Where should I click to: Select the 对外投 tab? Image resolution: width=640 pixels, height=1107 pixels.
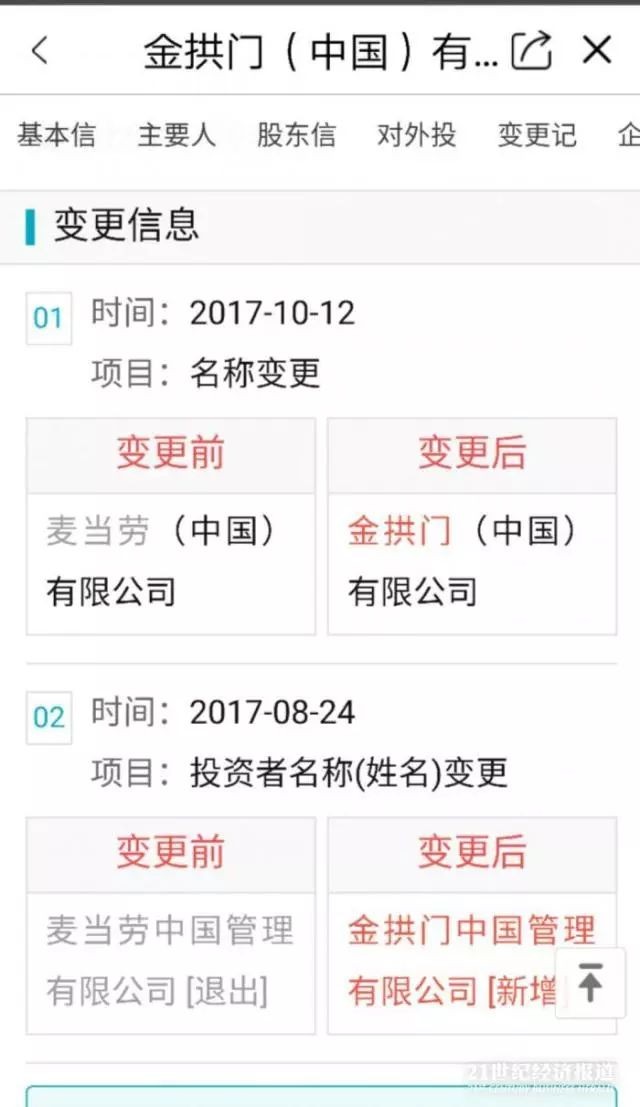[416, 135]
